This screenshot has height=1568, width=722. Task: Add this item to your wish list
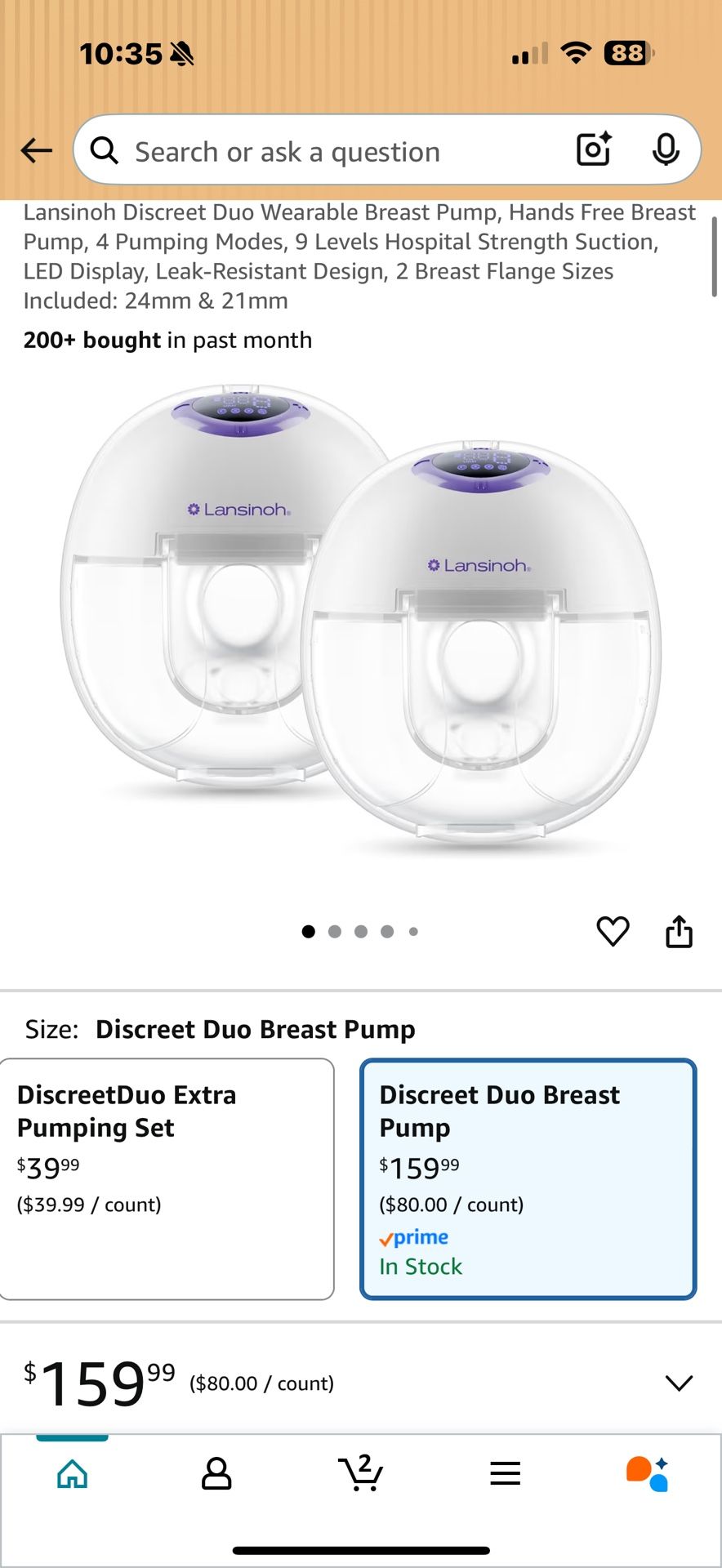(613, 931)
